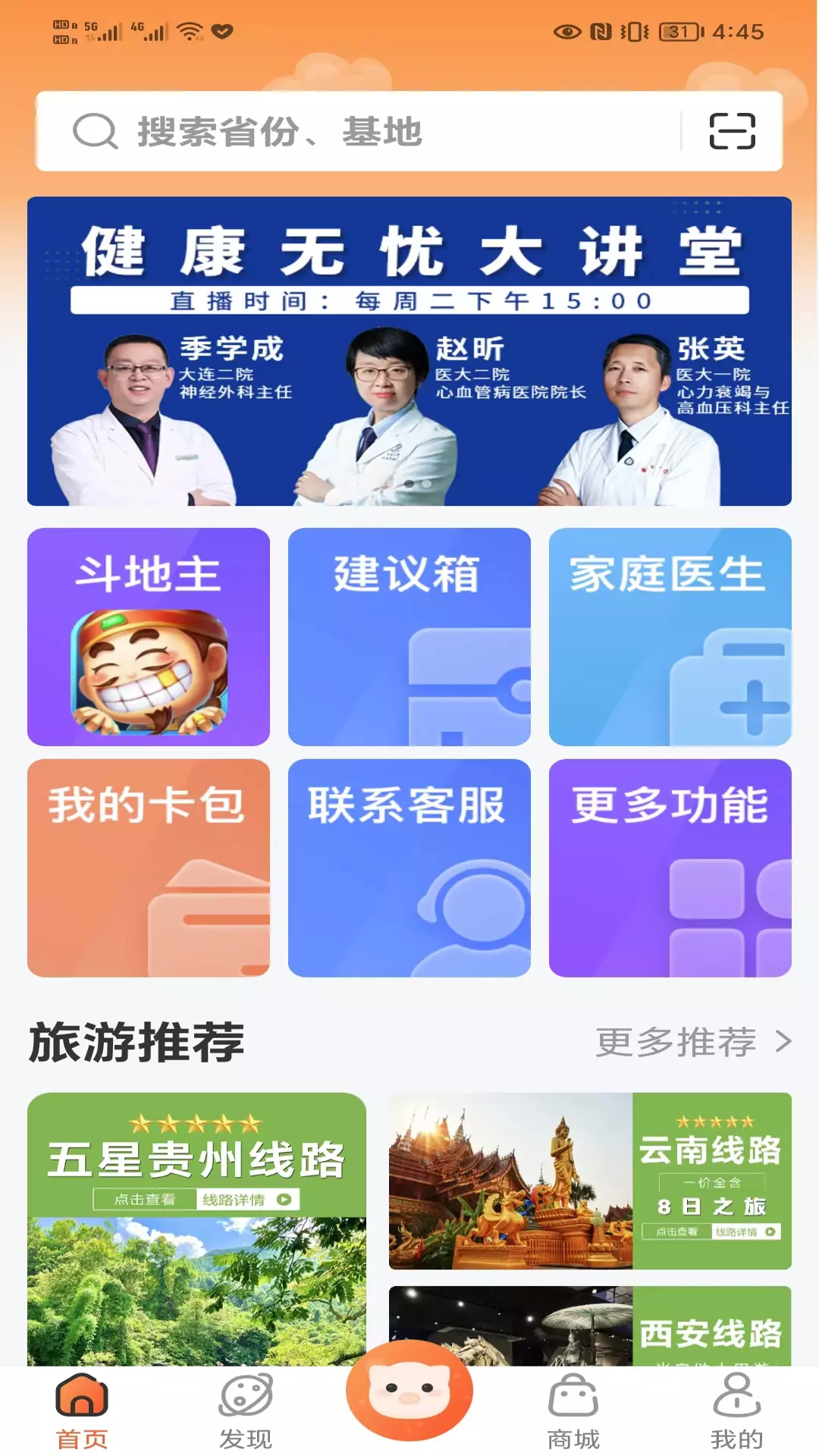Open the 五星贵州线路 card
Image resolution: width=819 pixels, height=1456 pixels.
[196, 1229]
